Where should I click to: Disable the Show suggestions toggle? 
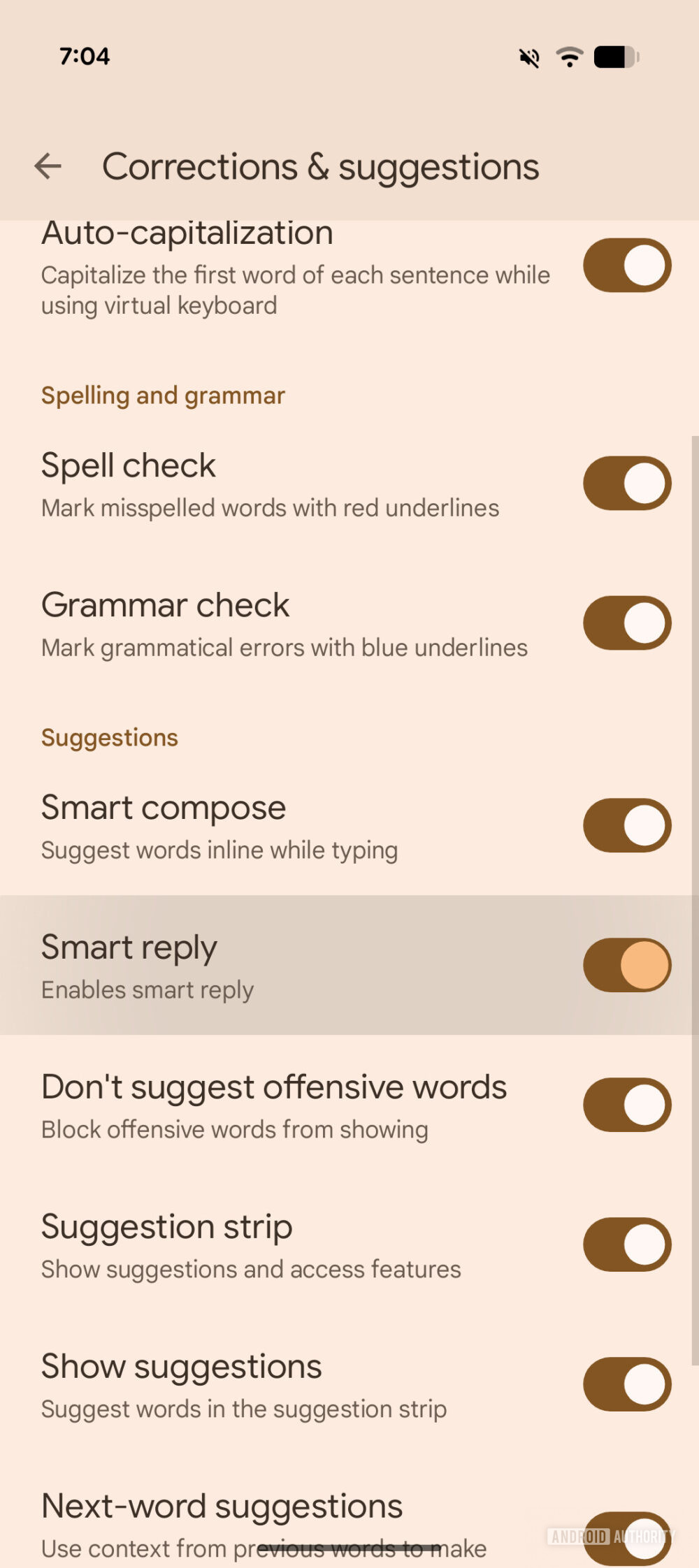click(627, 1384)
